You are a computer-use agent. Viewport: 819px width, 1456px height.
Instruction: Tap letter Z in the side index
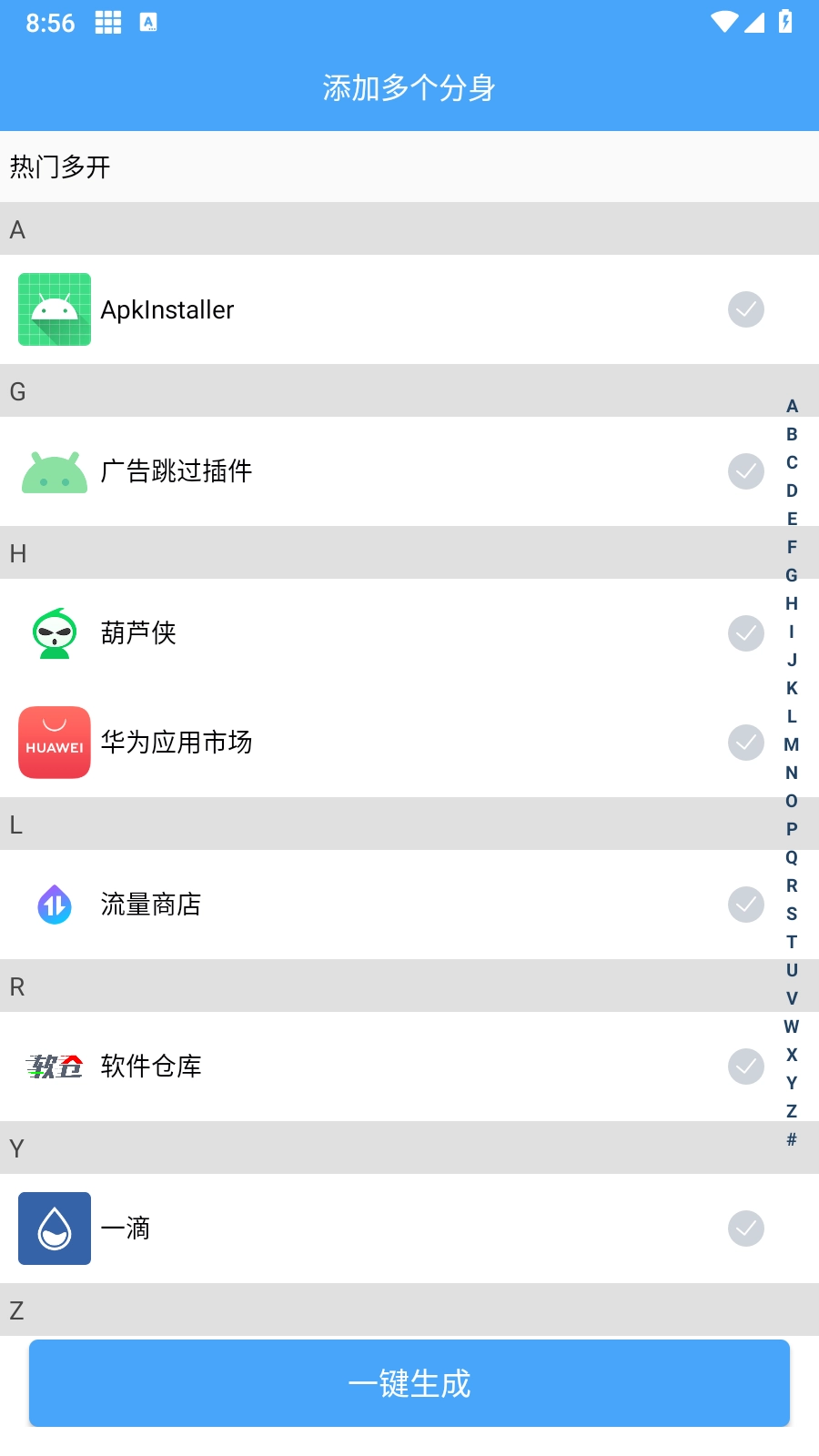click(x=791, y=1110)
